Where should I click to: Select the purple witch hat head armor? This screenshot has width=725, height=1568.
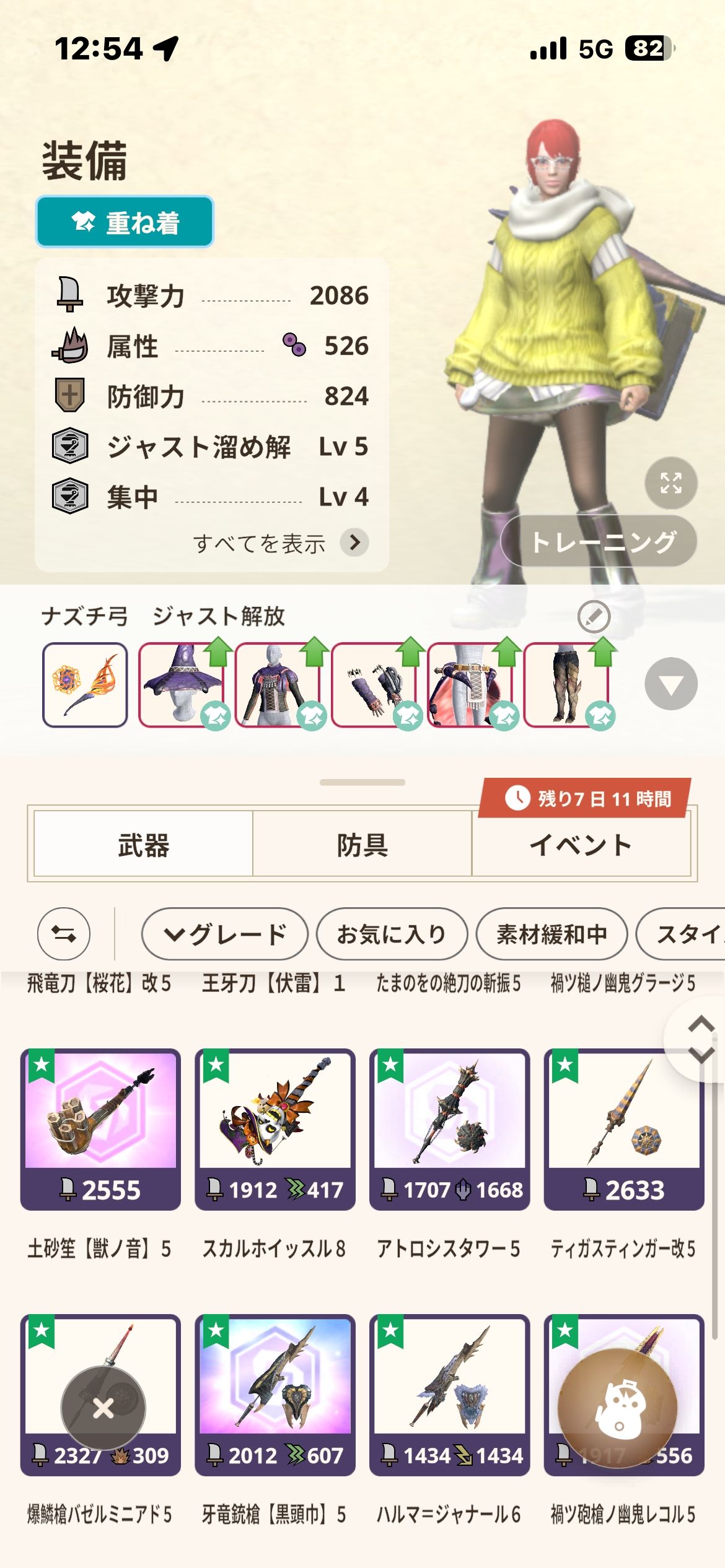pyautogui.click(x=181, y=684)
